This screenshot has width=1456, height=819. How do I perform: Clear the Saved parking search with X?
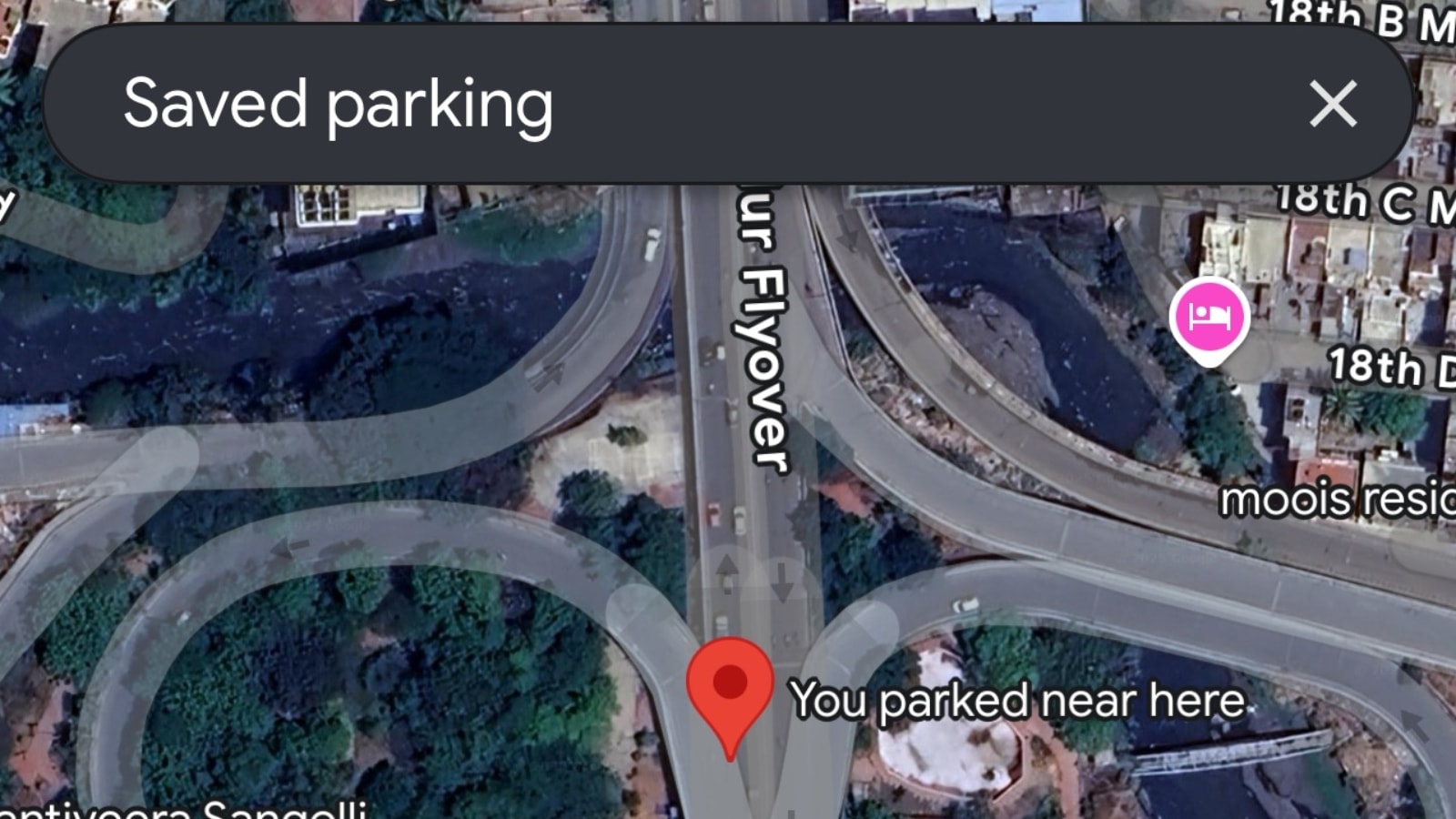tap(1333, 103)
